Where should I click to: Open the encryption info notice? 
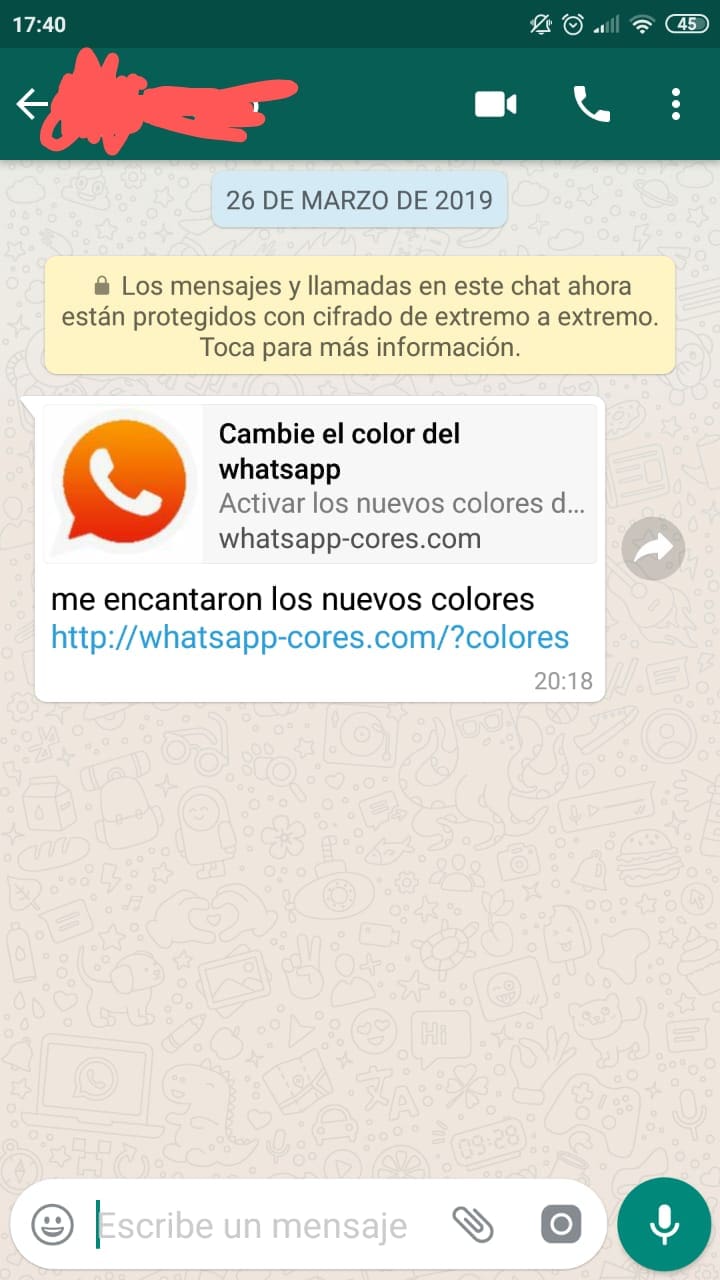tap(360, 316)
